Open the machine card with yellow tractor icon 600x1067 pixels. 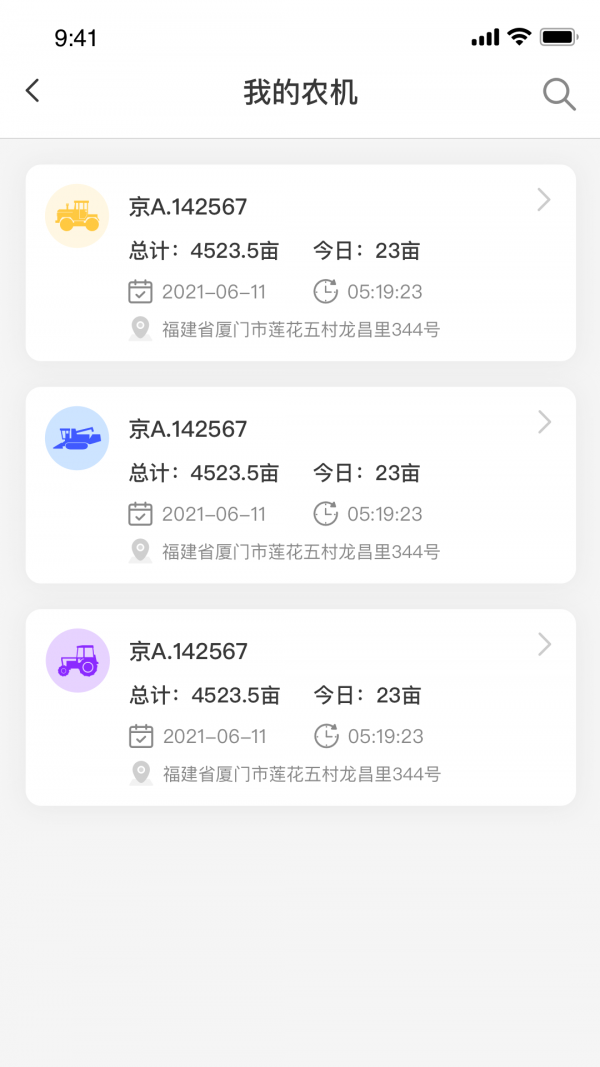300,262
